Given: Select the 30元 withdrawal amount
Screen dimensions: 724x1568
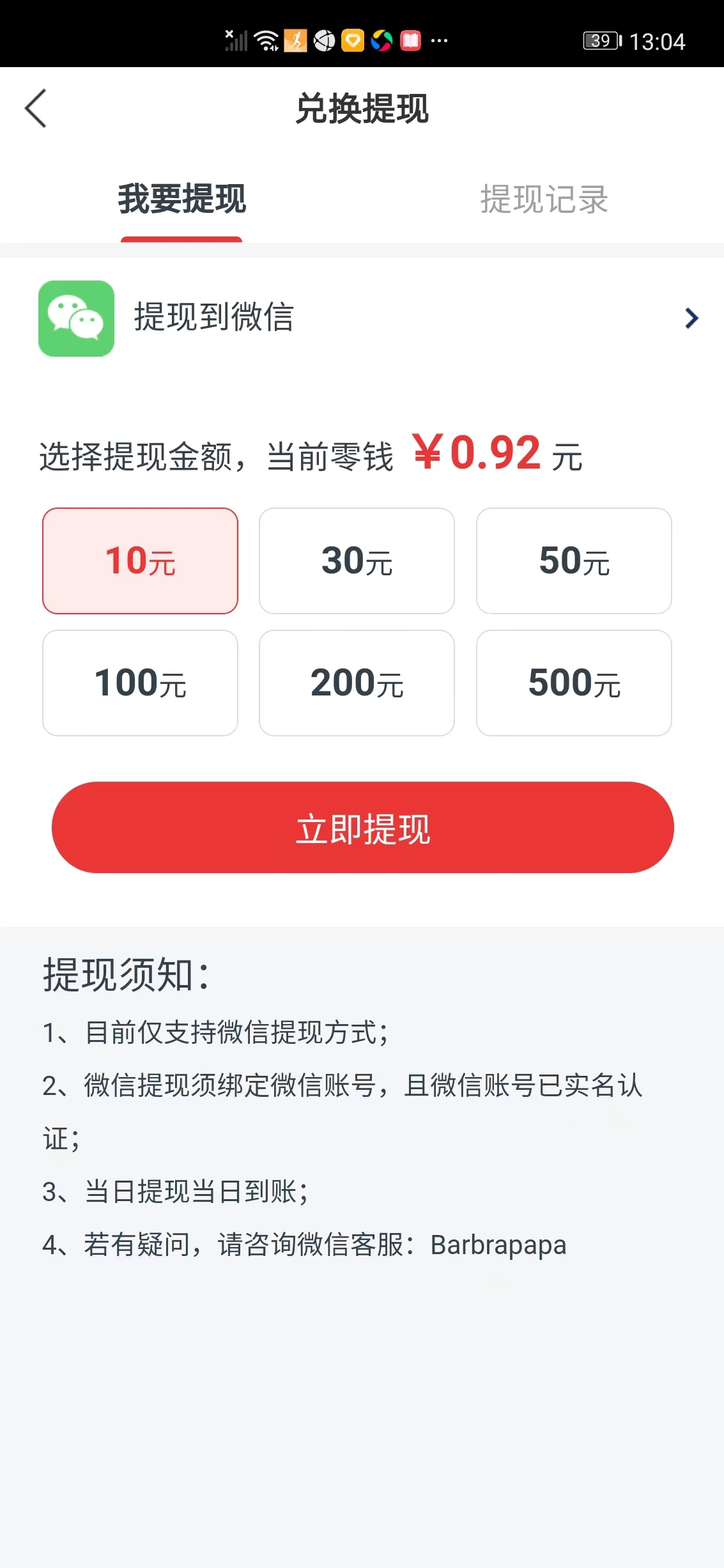Looking at the screenshot, I should click(x=357, y=561).
